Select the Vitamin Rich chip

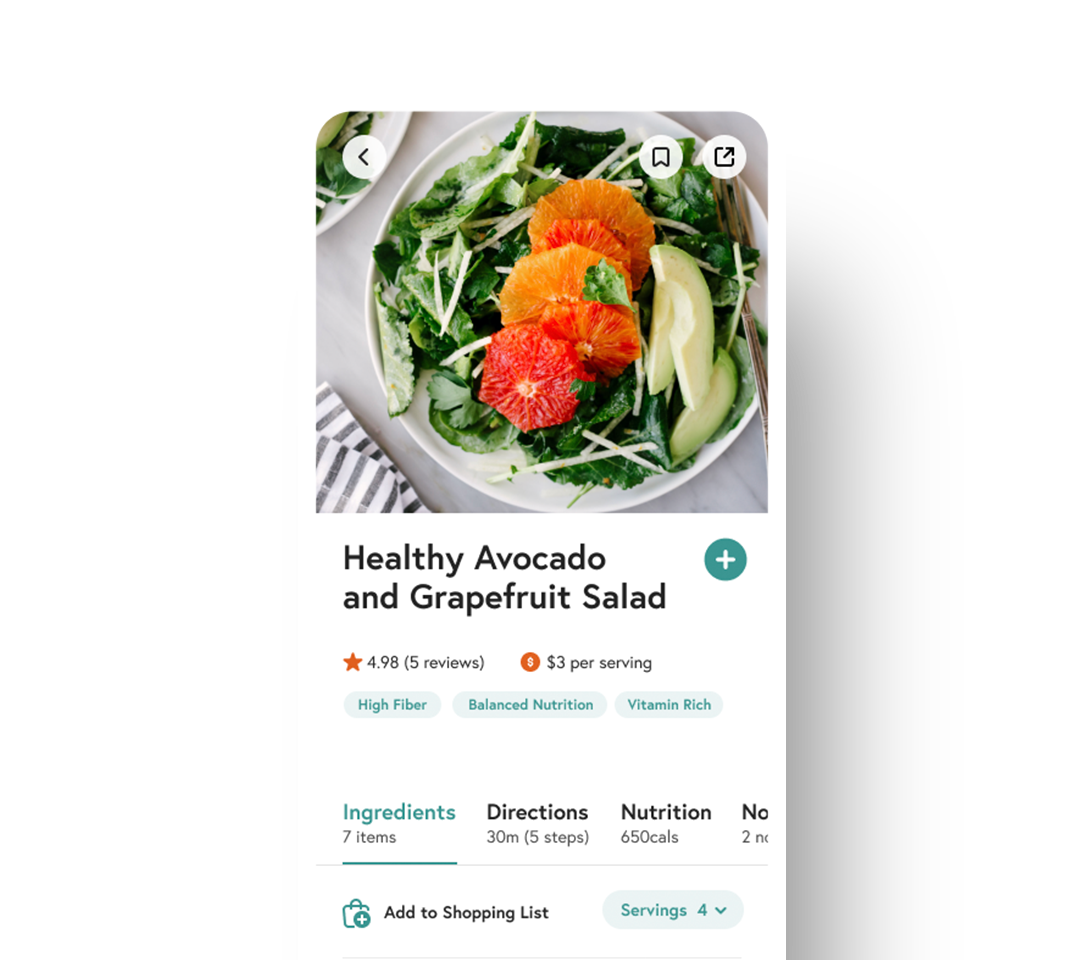coord(669,705)
